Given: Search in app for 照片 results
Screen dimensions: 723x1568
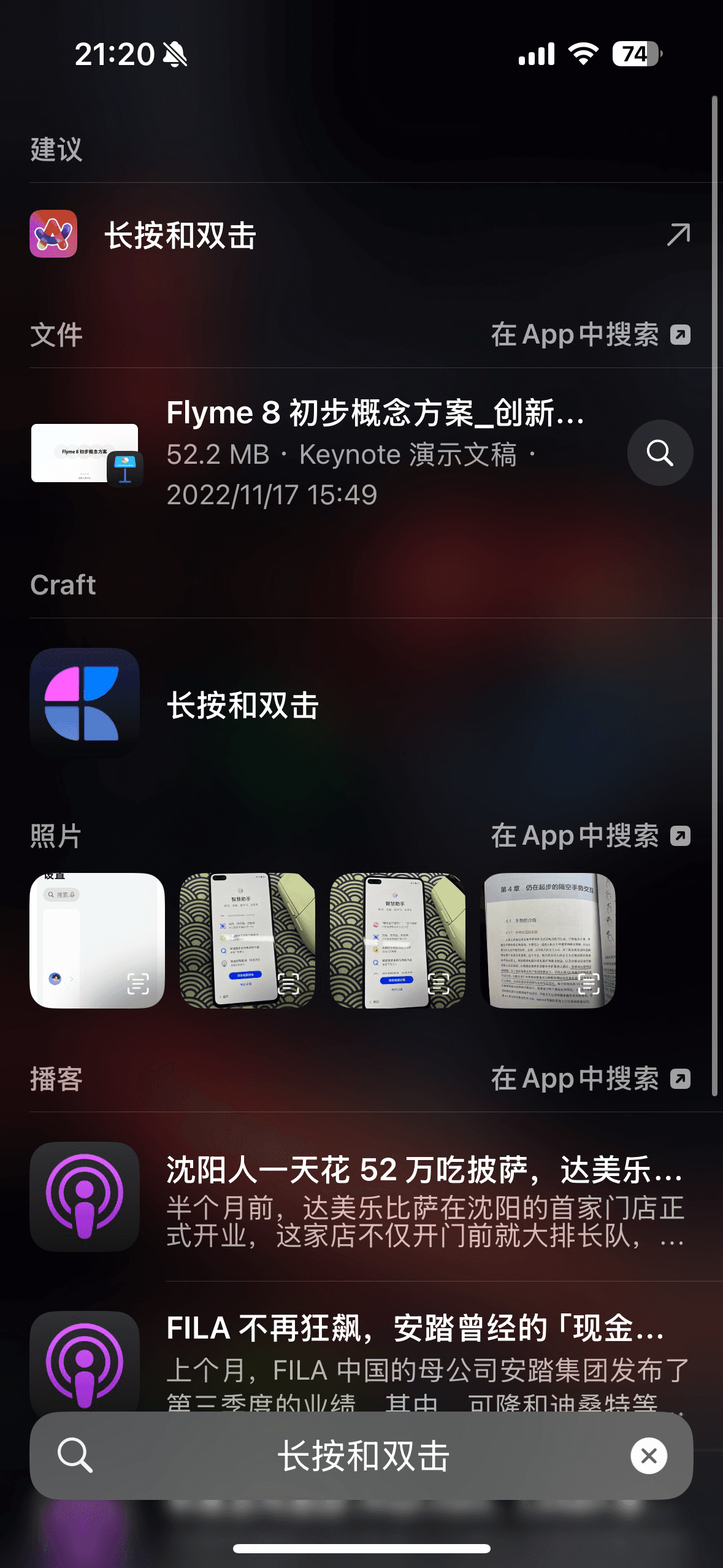Looking at the screenshot, I should click(x=590, y=836).
